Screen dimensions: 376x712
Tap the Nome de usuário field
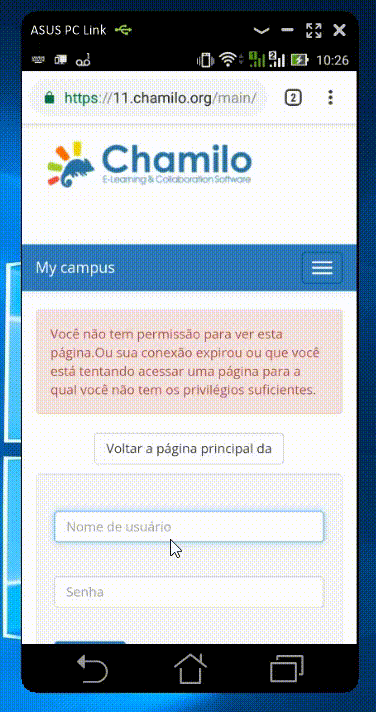[x=189, y=527]
